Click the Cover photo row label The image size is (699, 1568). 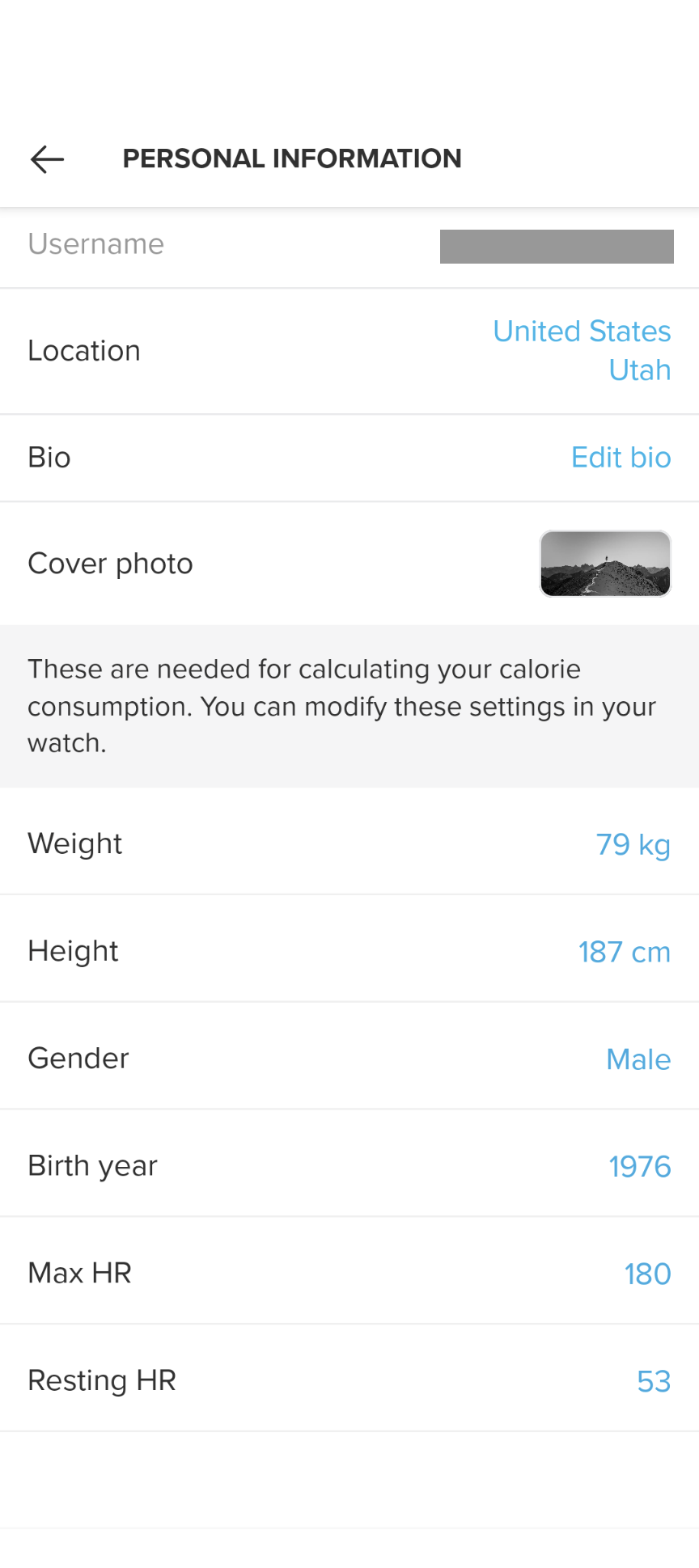point(110,564)
